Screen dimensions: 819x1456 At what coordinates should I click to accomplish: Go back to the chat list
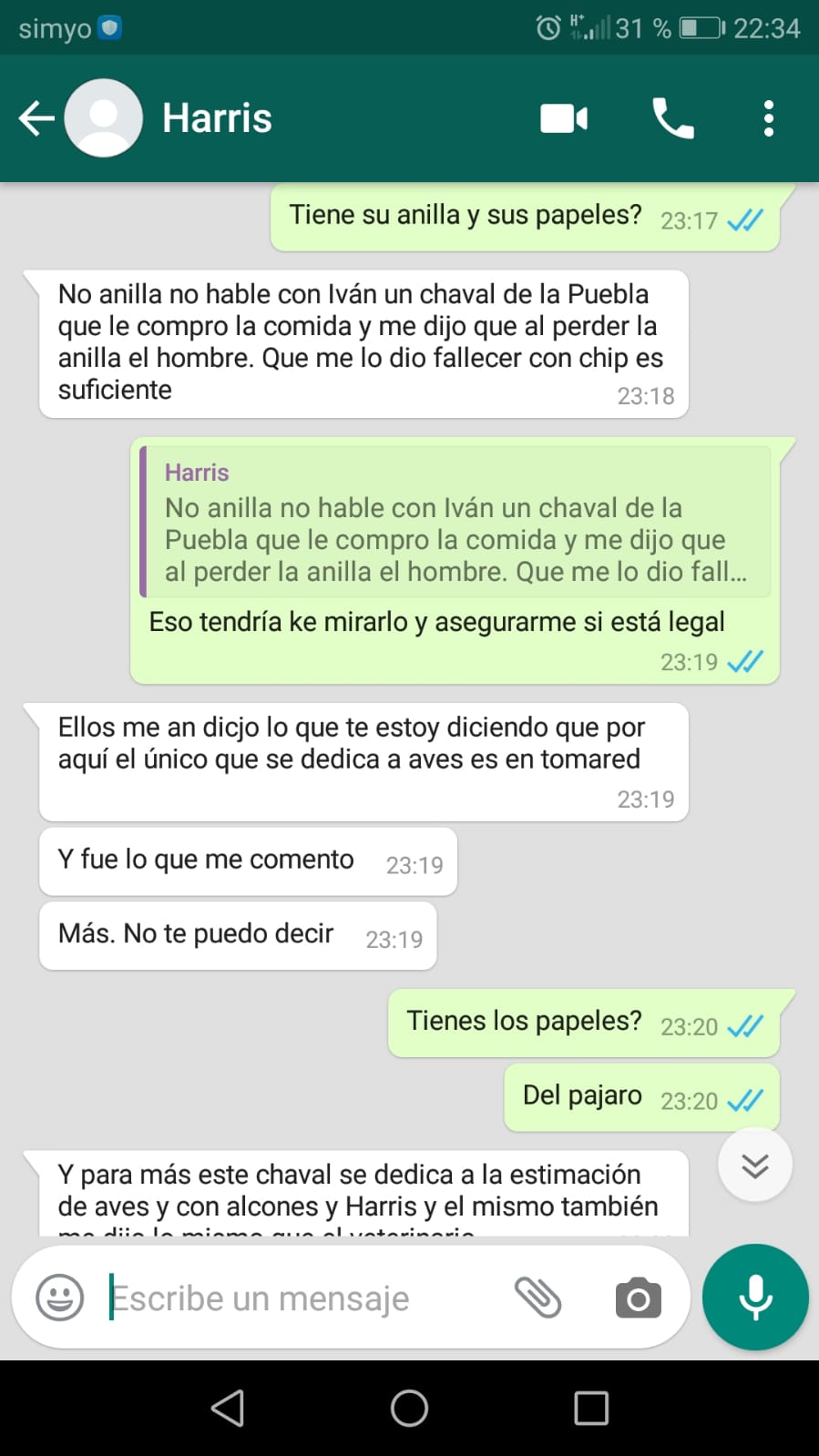[36, 118]
